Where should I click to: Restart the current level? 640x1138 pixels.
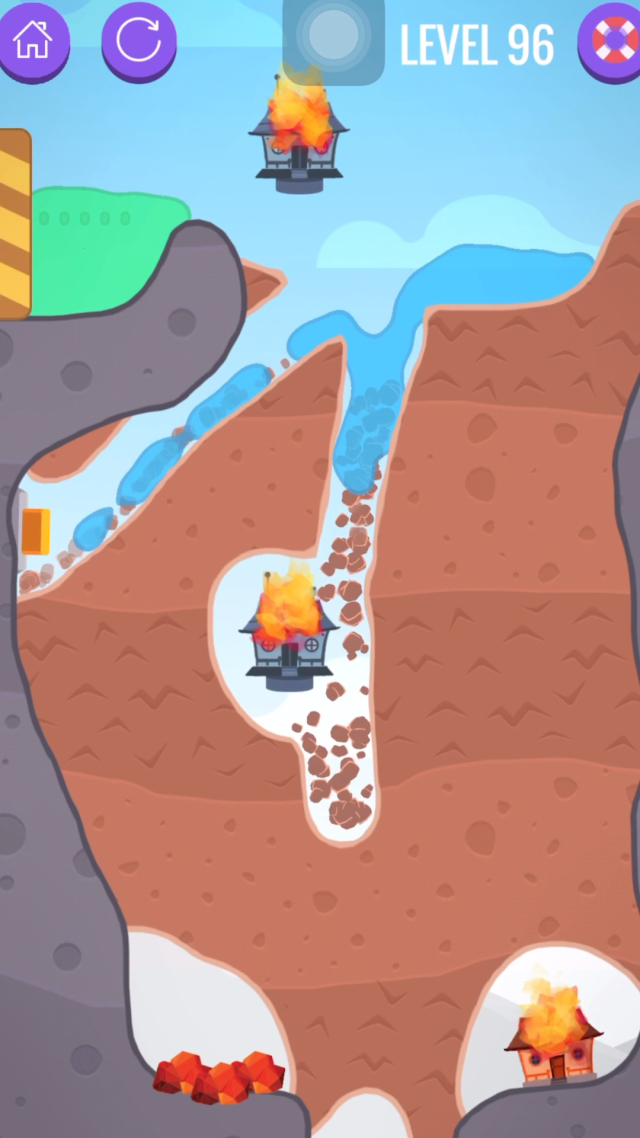pos(138,41)
